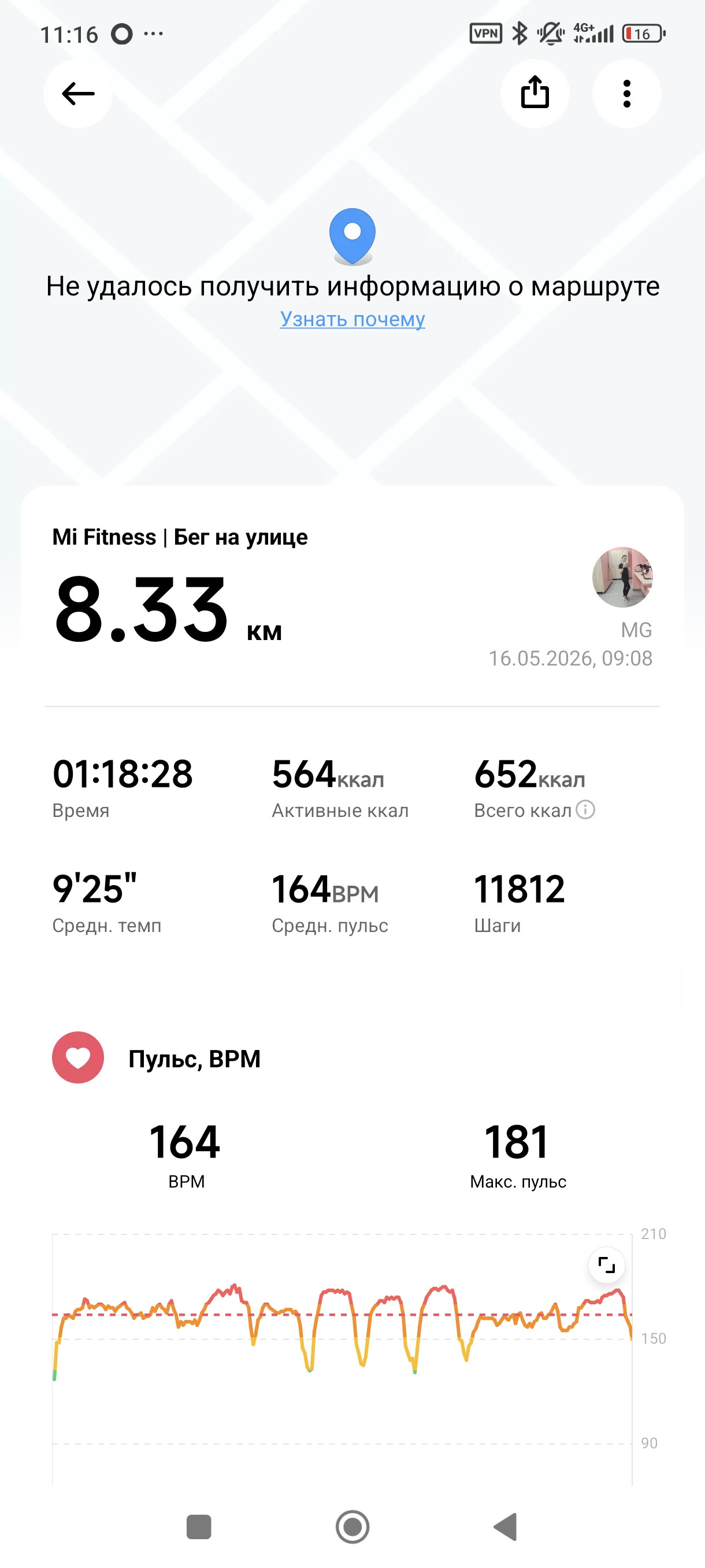Open recent apps with the square button

point(199,1526)
